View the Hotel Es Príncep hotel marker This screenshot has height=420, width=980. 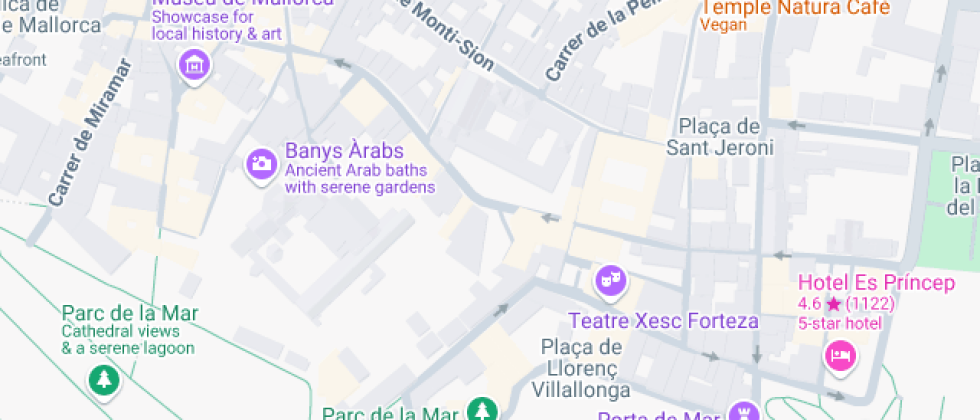pos(839,353)
